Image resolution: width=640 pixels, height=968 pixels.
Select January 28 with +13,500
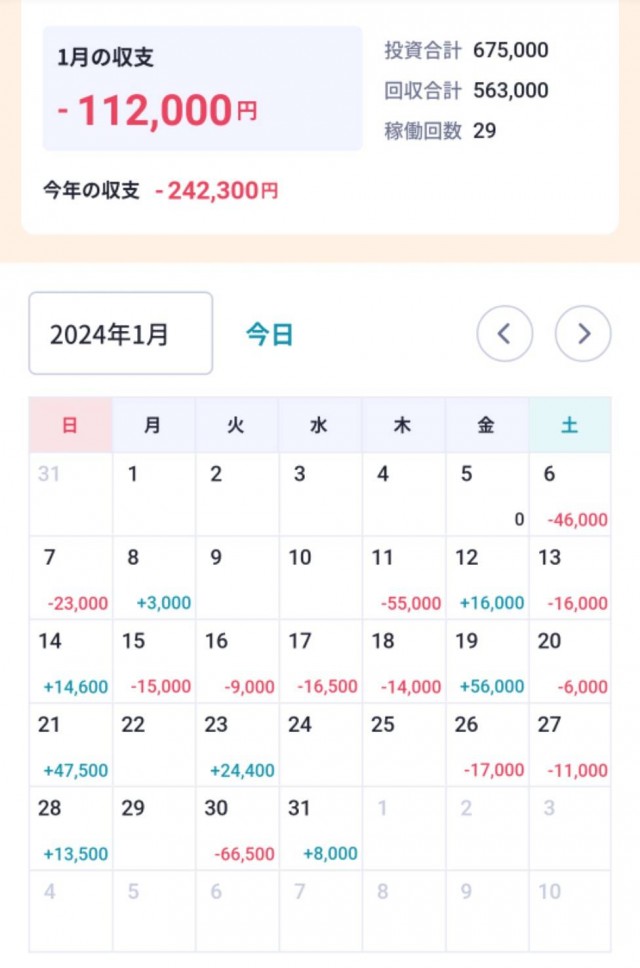(x=70, y=829)
